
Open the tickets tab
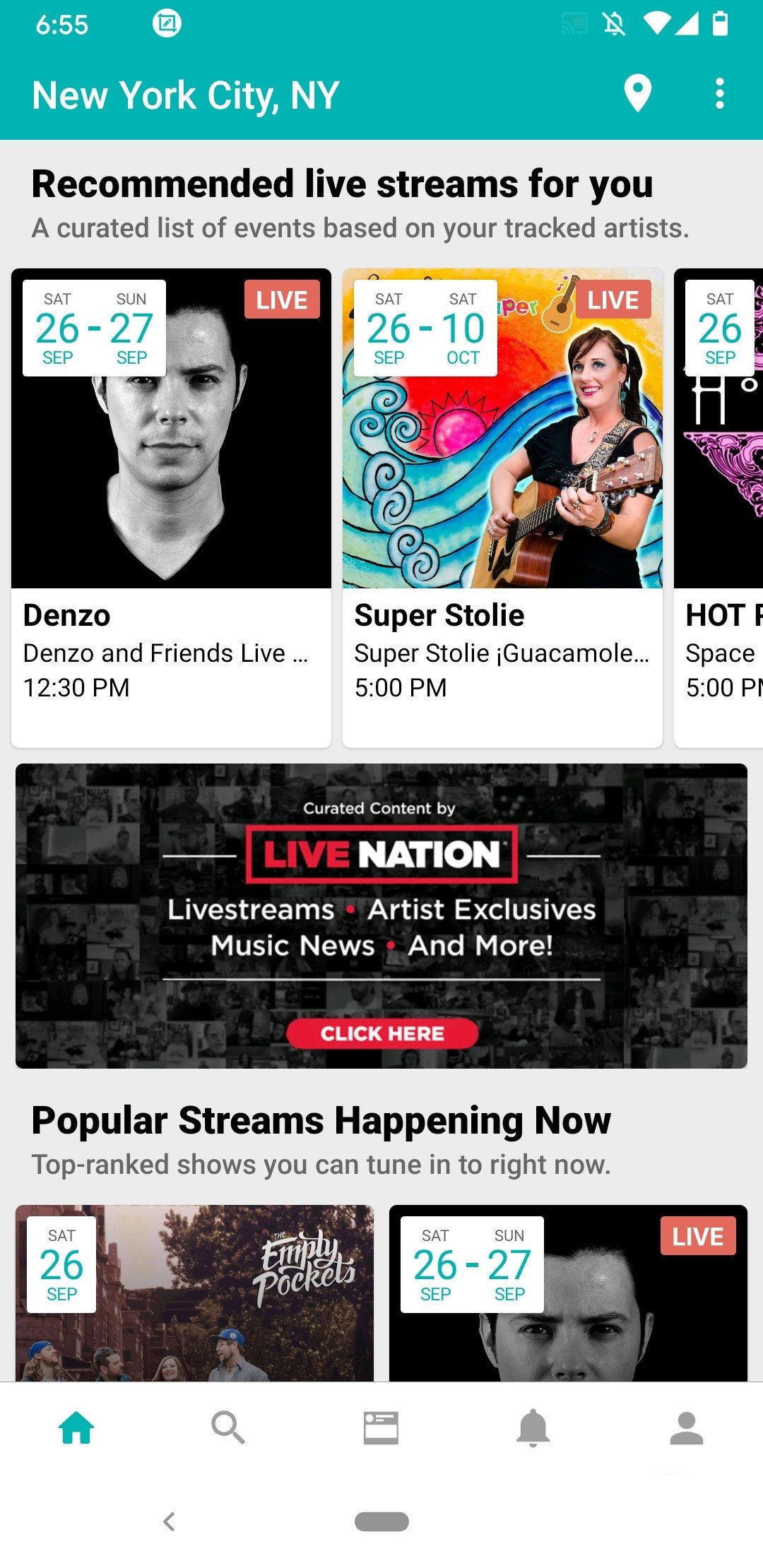tap(381, 1427)
